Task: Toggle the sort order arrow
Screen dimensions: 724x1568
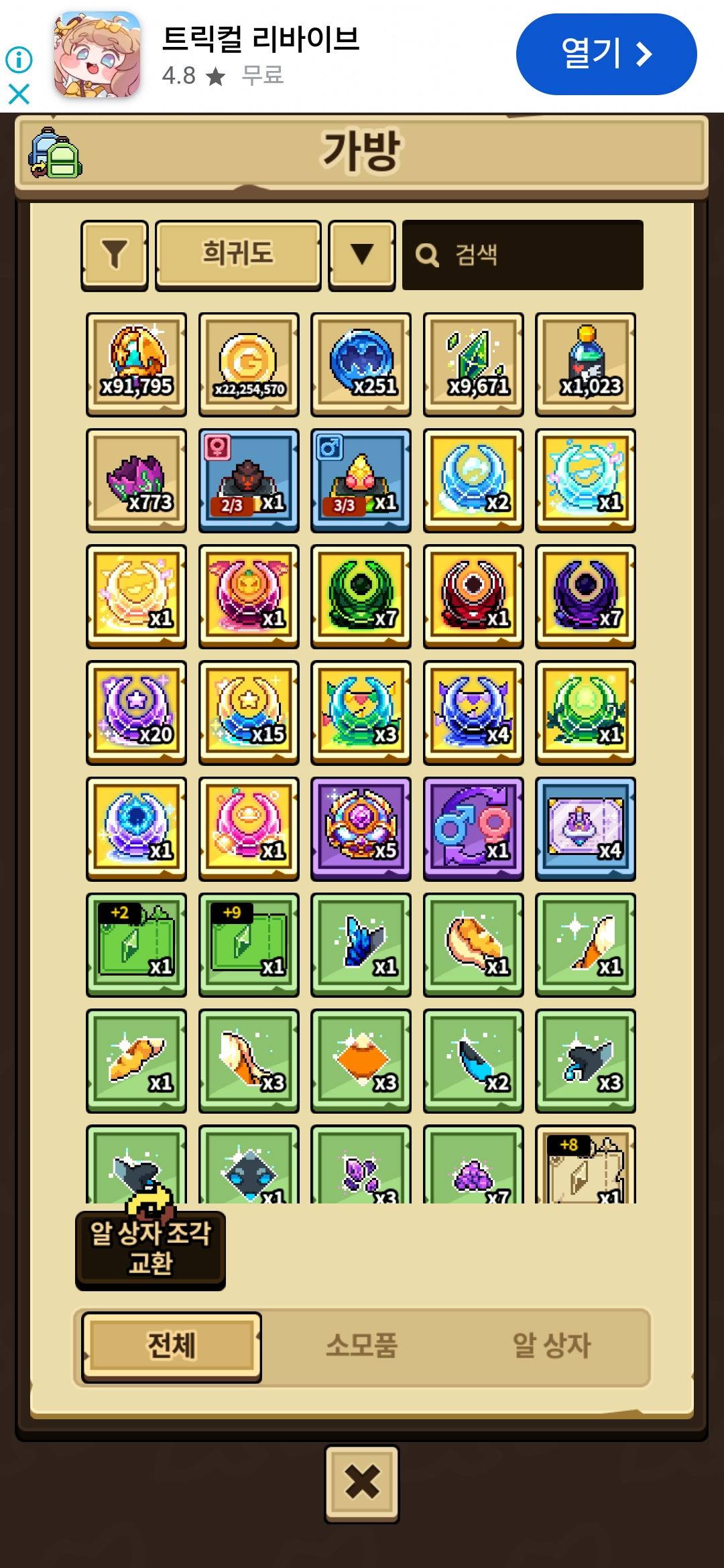Action: tap(362, 255)
